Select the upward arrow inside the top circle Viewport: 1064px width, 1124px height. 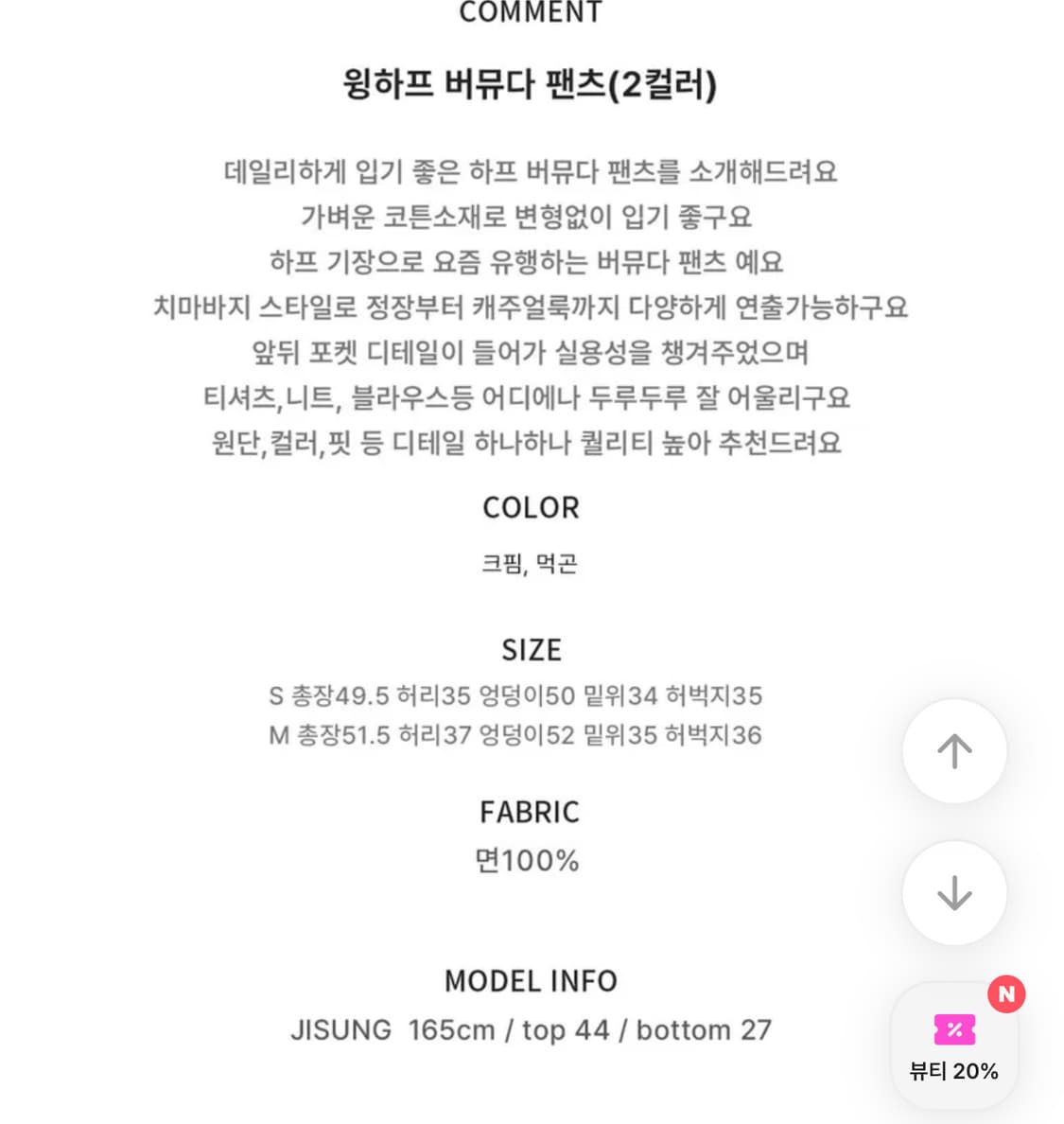[954, 750]
